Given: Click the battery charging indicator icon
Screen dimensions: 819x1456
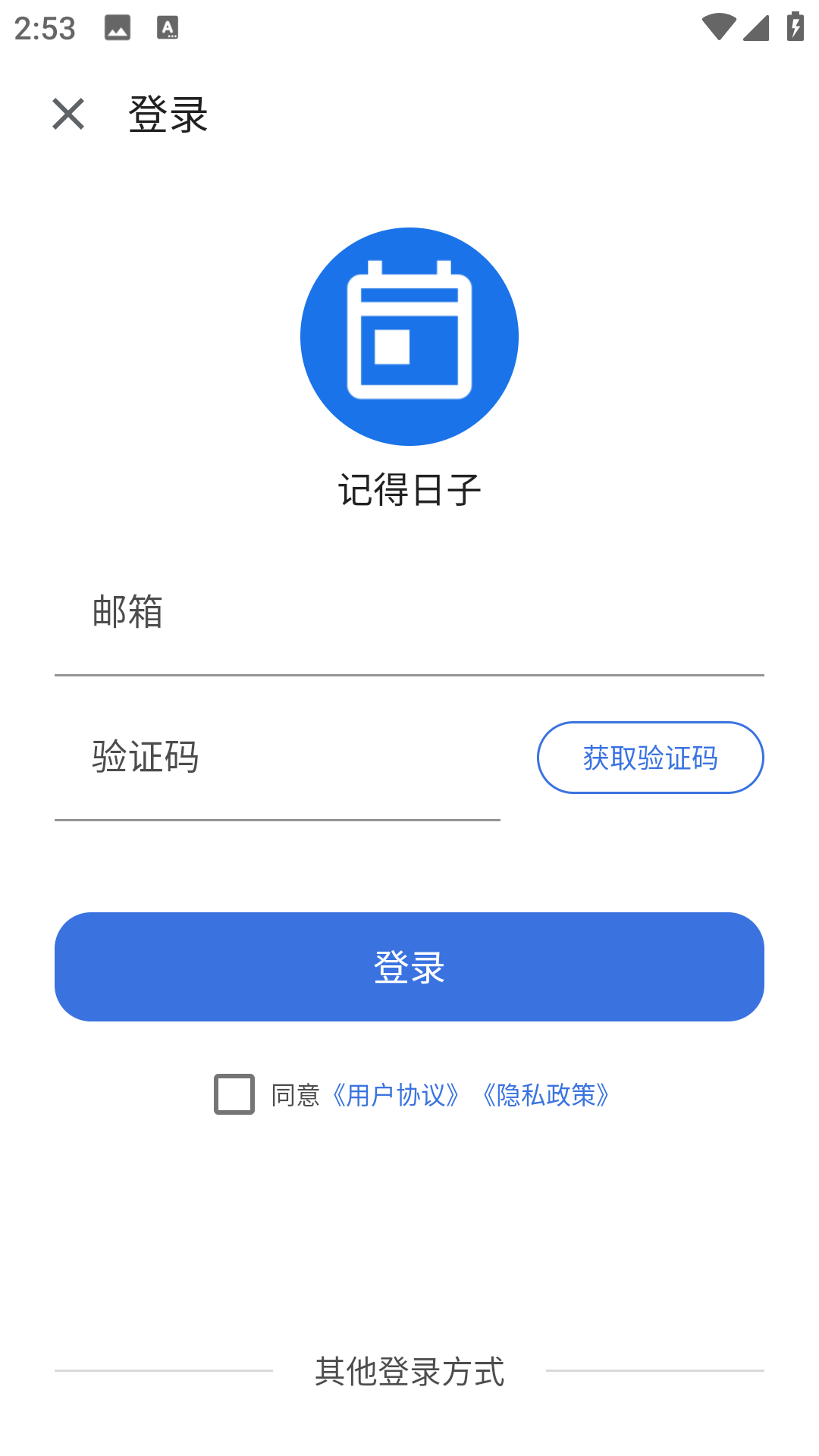Looking at the screenshot, I should 793,25.
